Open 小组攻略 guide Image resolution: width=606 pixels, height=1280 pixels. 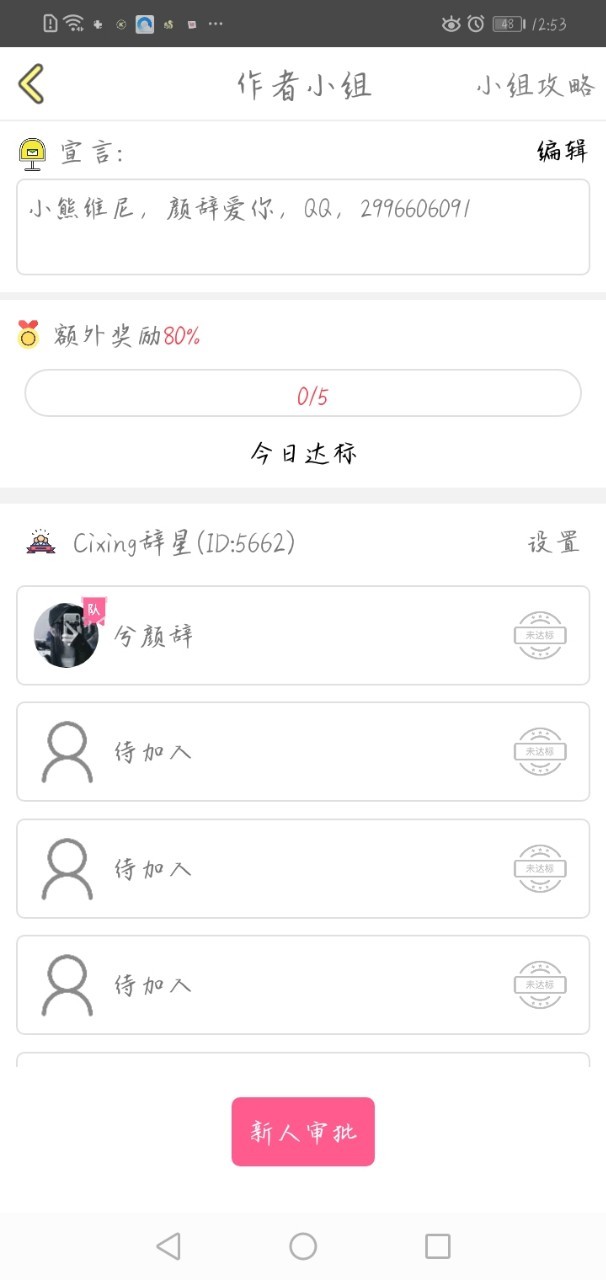pos(535,86)
